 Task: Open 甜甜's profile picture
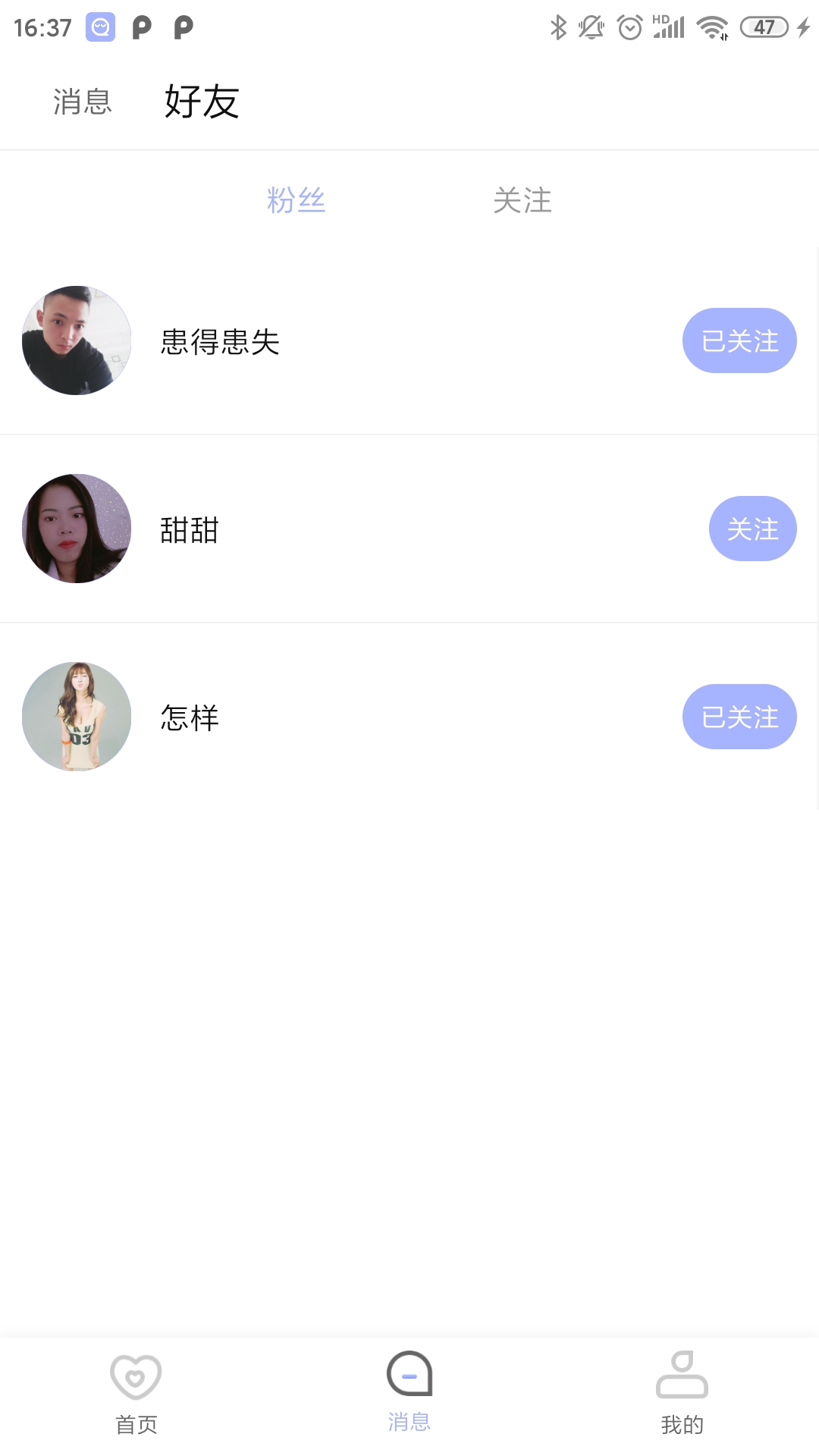pyautogui.click(x=75, y=529)
